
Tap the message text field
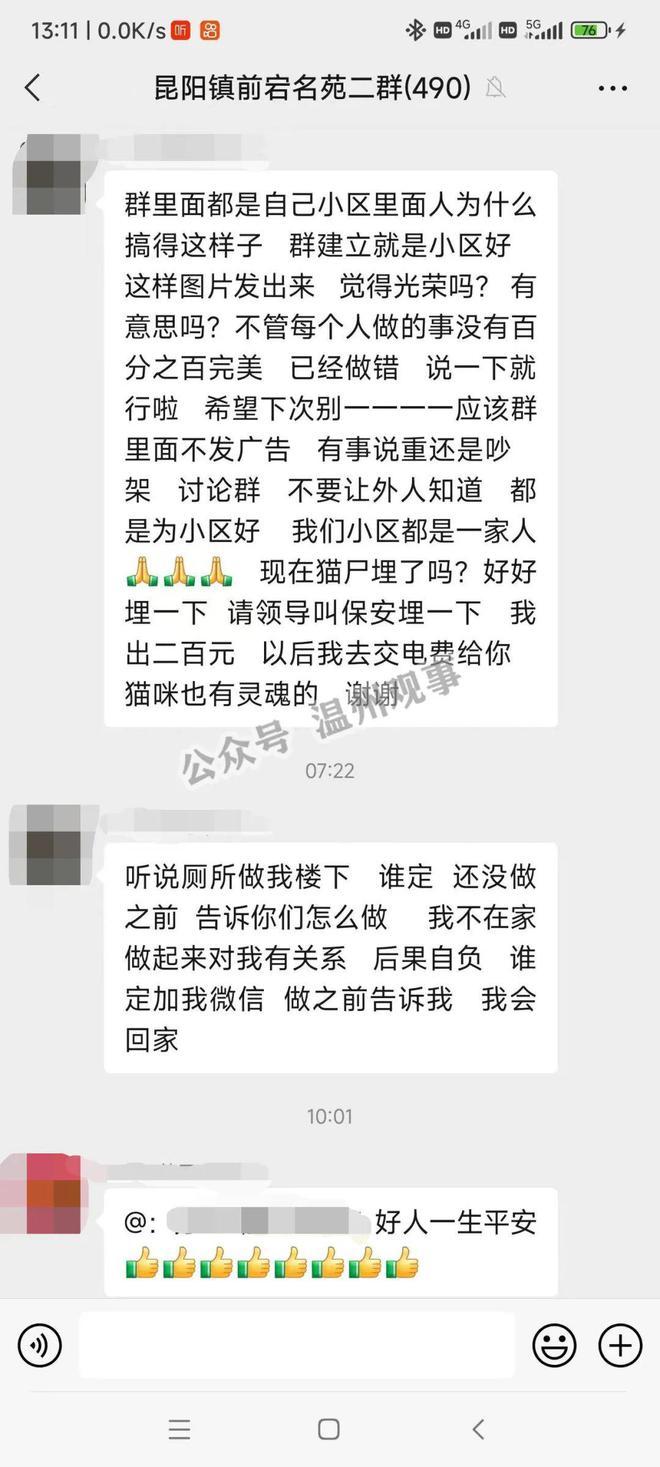(x=296, y=1345)
